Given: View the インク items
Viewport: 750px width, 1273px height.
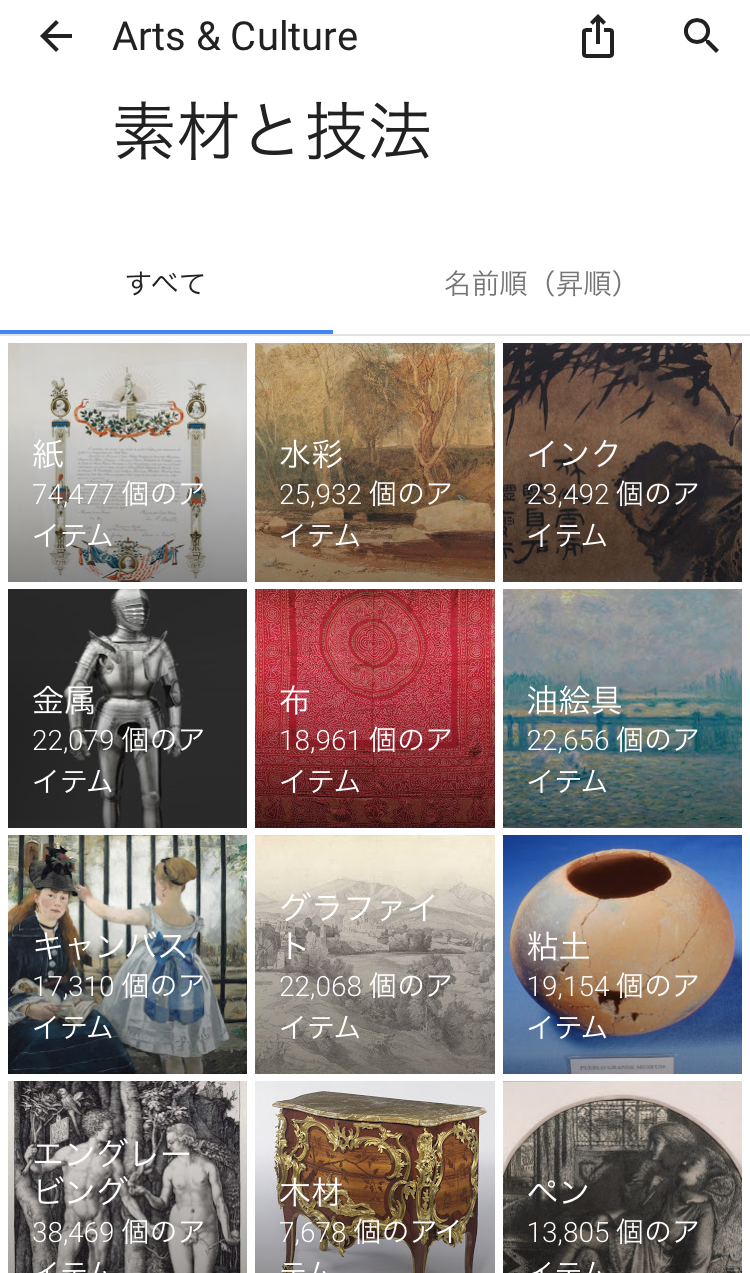Looking at the screenshot, I should tap(622, 462).
